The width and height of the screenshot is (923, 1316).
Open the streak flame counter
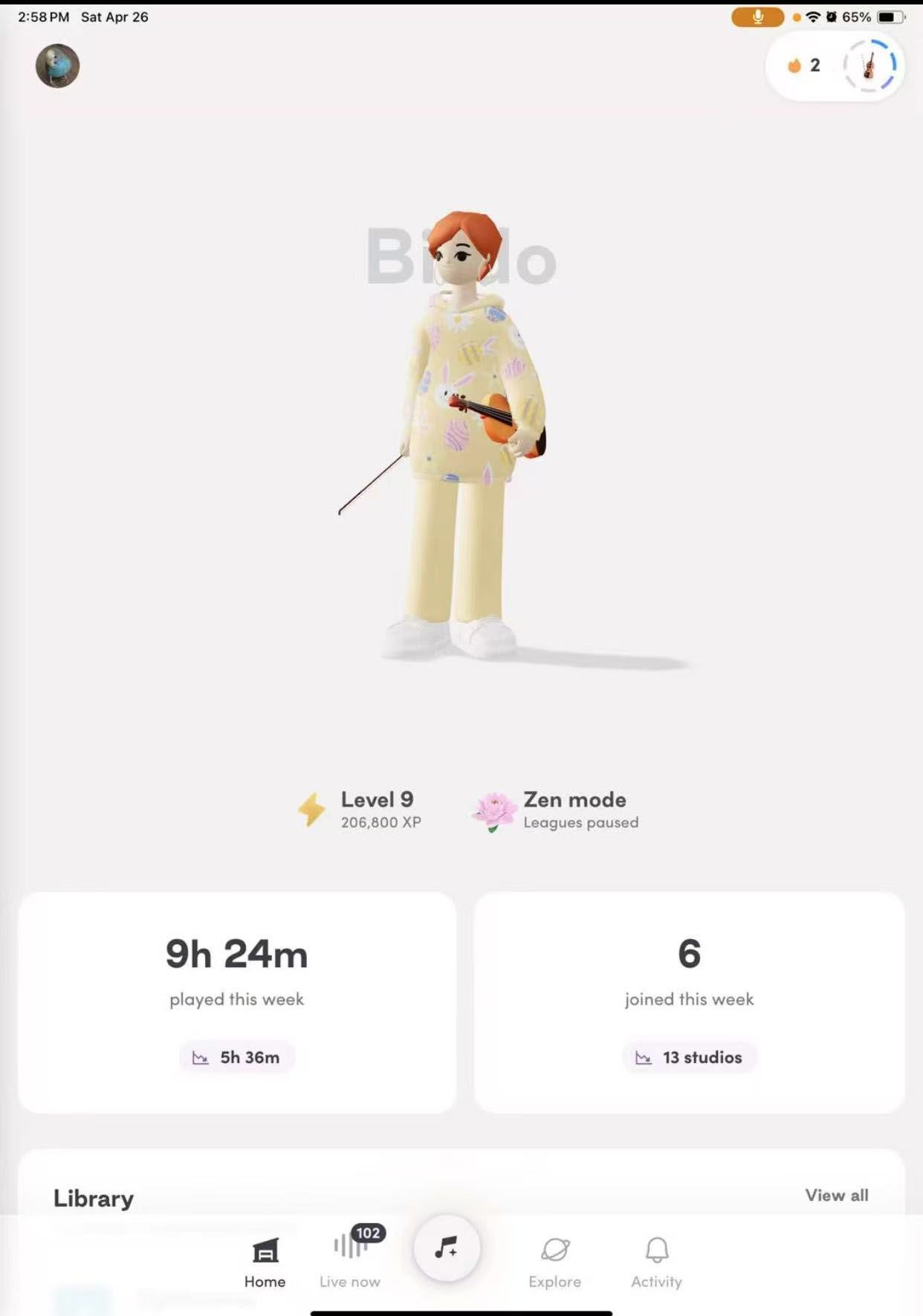pyautogui.click(x=803, y=66)
